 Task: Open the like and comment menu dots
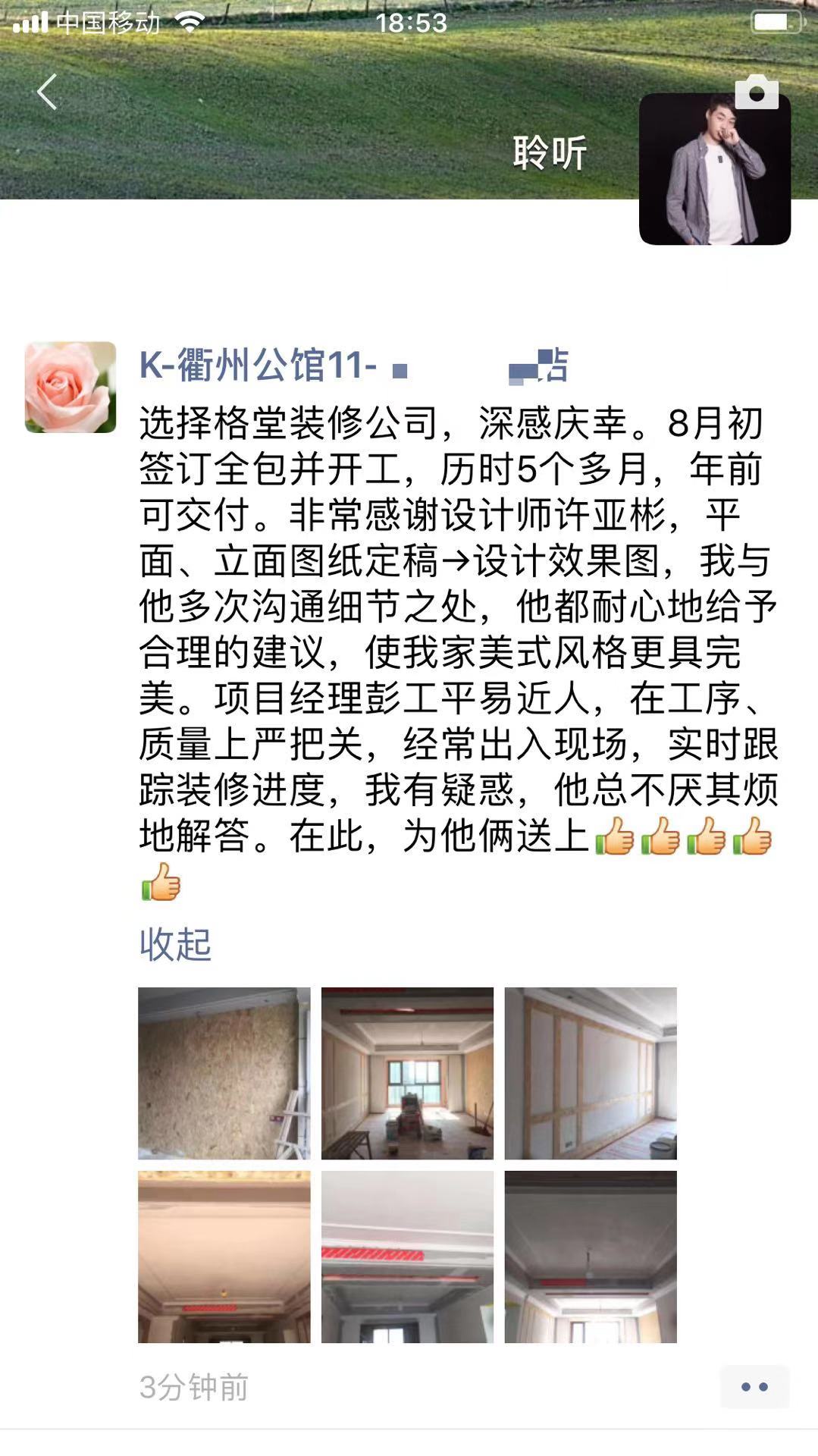coord(754,1387)
